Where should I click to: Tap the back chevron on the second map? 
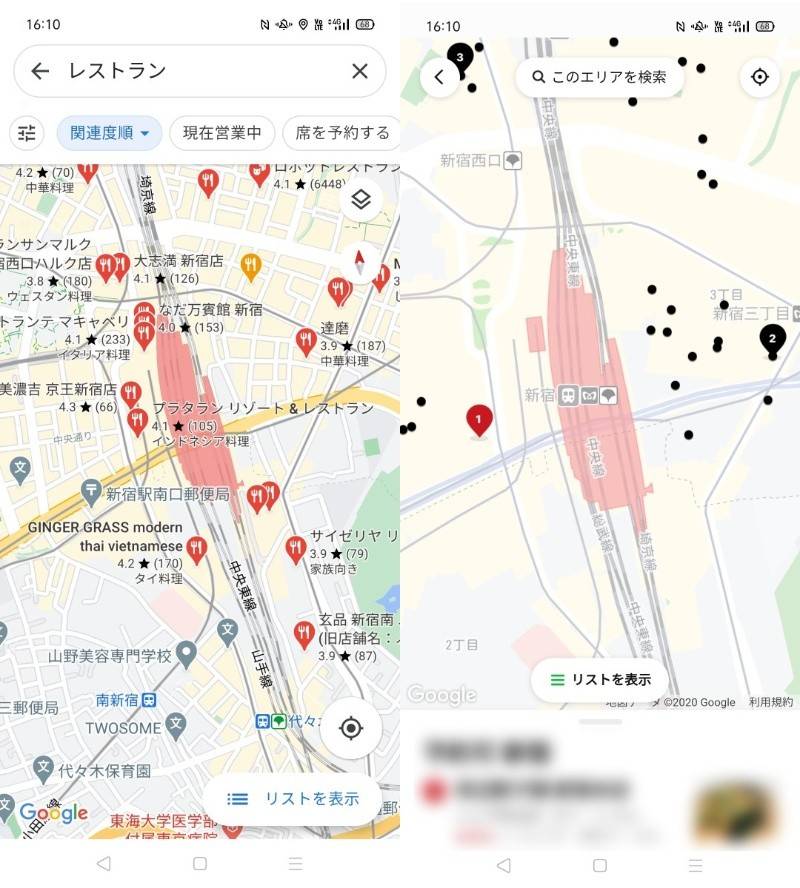tap(438, 77)
